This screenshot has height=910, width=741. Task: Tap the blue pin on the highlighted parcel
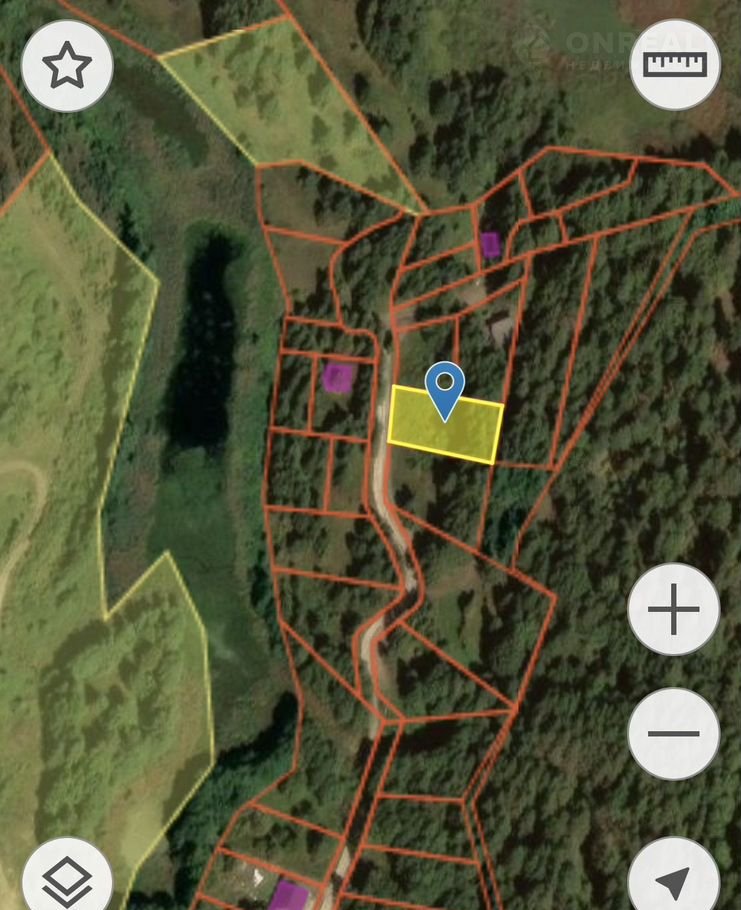[x=445, y=389]
